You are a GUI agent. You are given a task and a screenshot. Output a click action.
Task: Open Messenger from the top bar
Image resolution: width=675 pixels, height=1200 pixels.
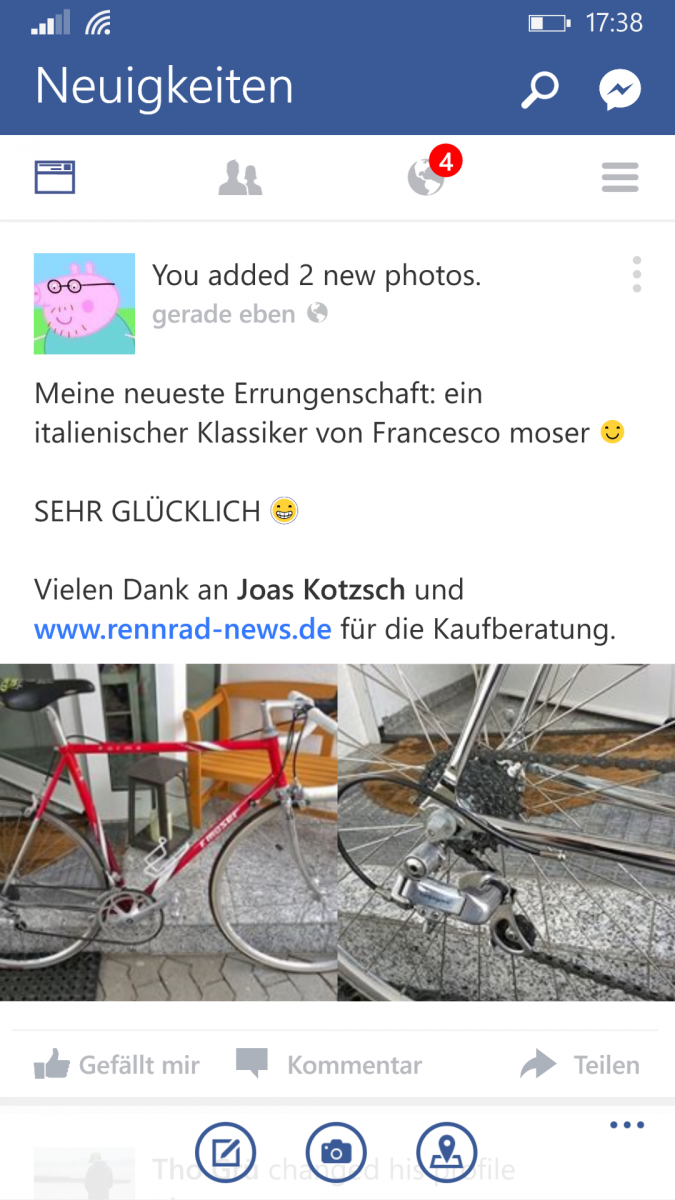click(620, 90)
